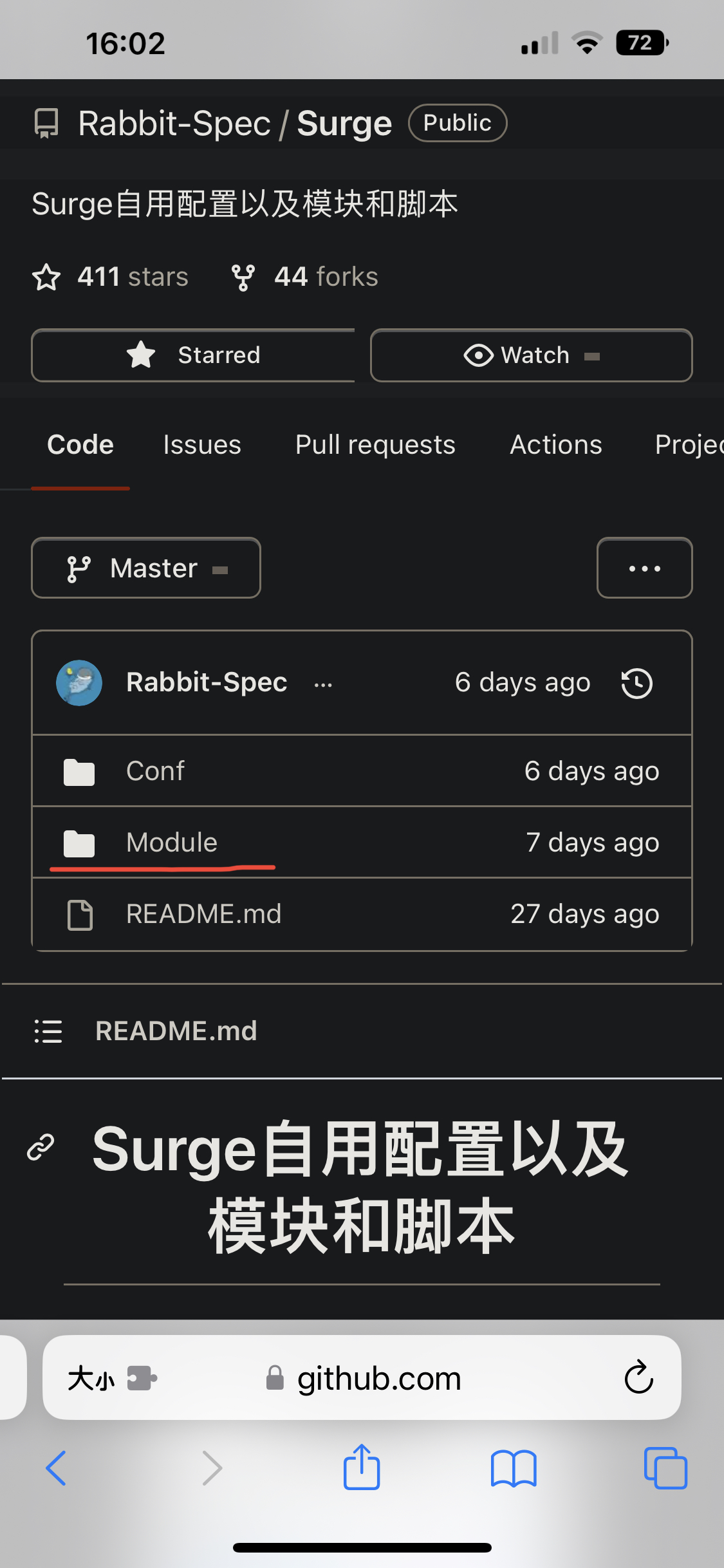This screenshot has height=1568, width=724.
Task: Open the Safari share sheet
Action: (x=362, y=1467)
